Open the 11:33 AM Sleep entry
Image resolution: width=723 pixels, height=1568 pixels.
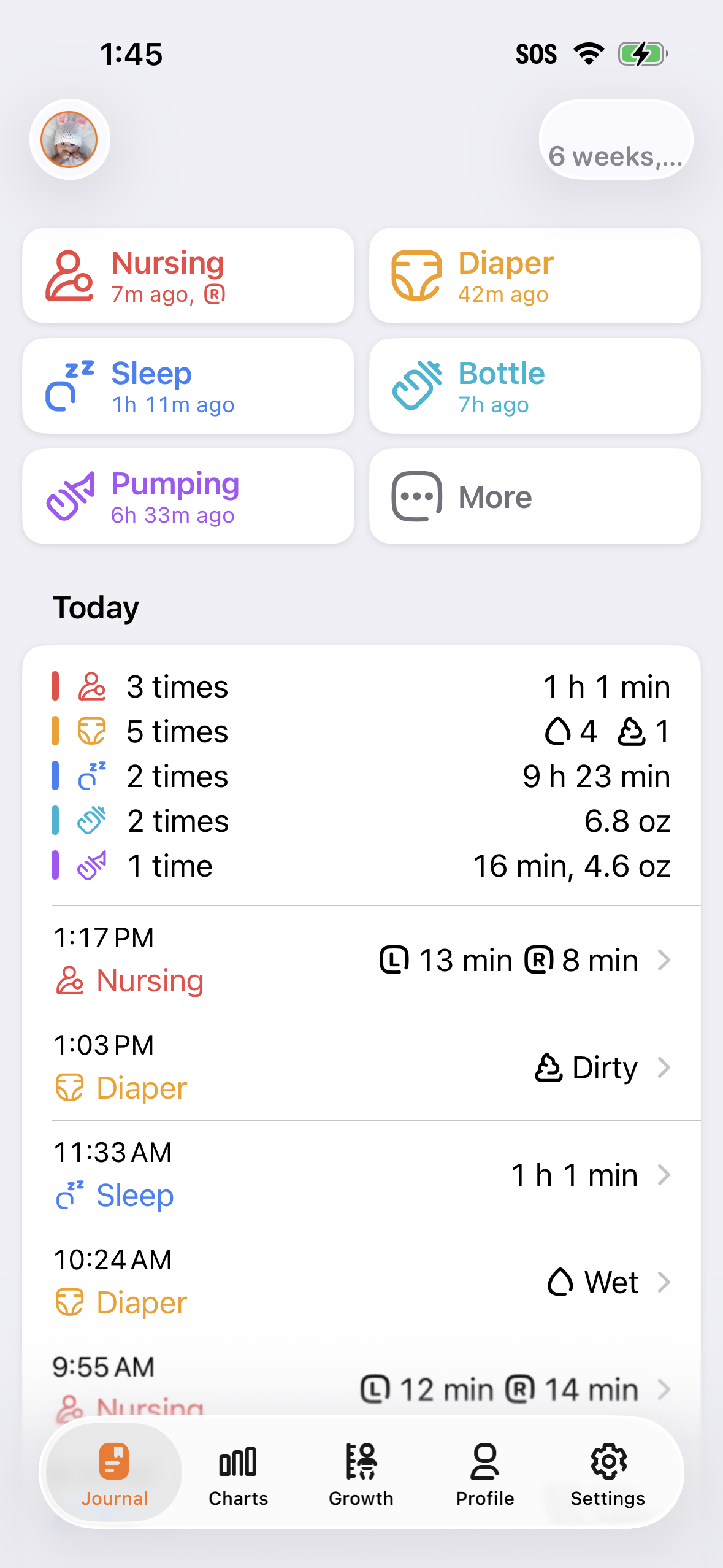pos(362,1174)
